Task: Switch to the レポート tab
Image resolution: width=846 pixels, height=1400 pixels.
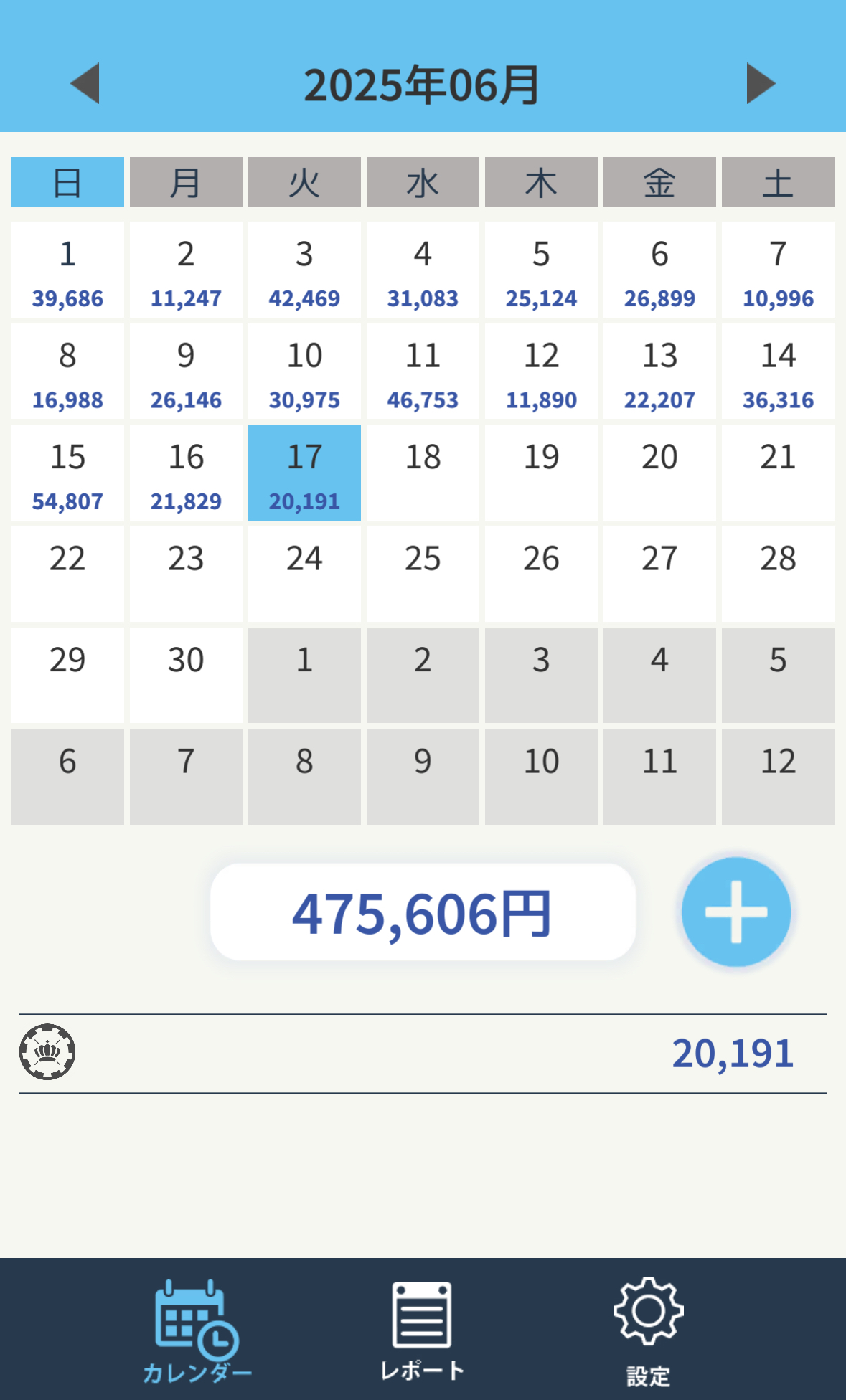Action: click(x=422, y=1331)
